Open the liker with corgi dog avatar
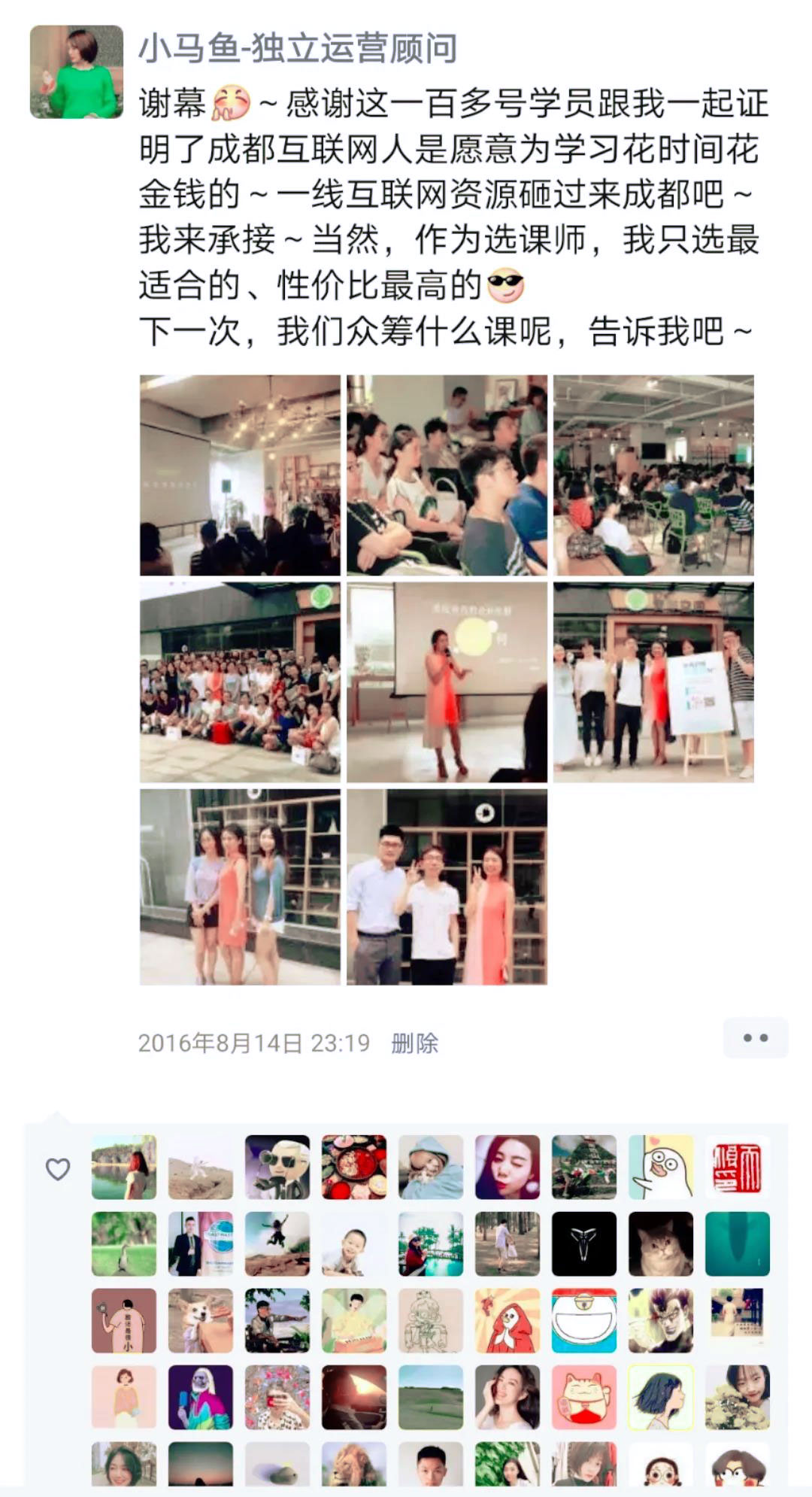Image resolution: width=812 pixels, height=1497 pixels. (200, 1320)
